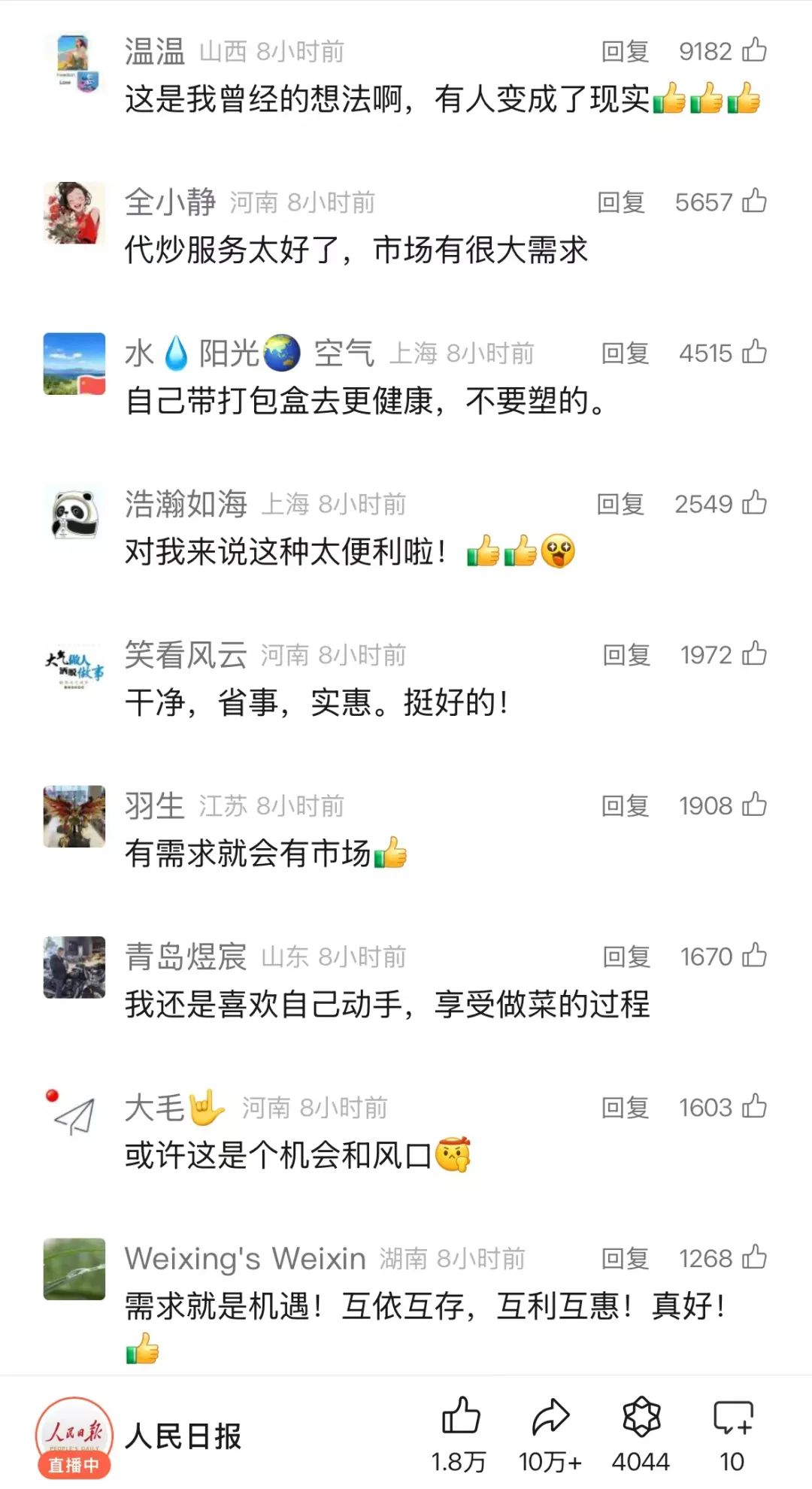Like the 人民日报 video post

click(460, 1418)
